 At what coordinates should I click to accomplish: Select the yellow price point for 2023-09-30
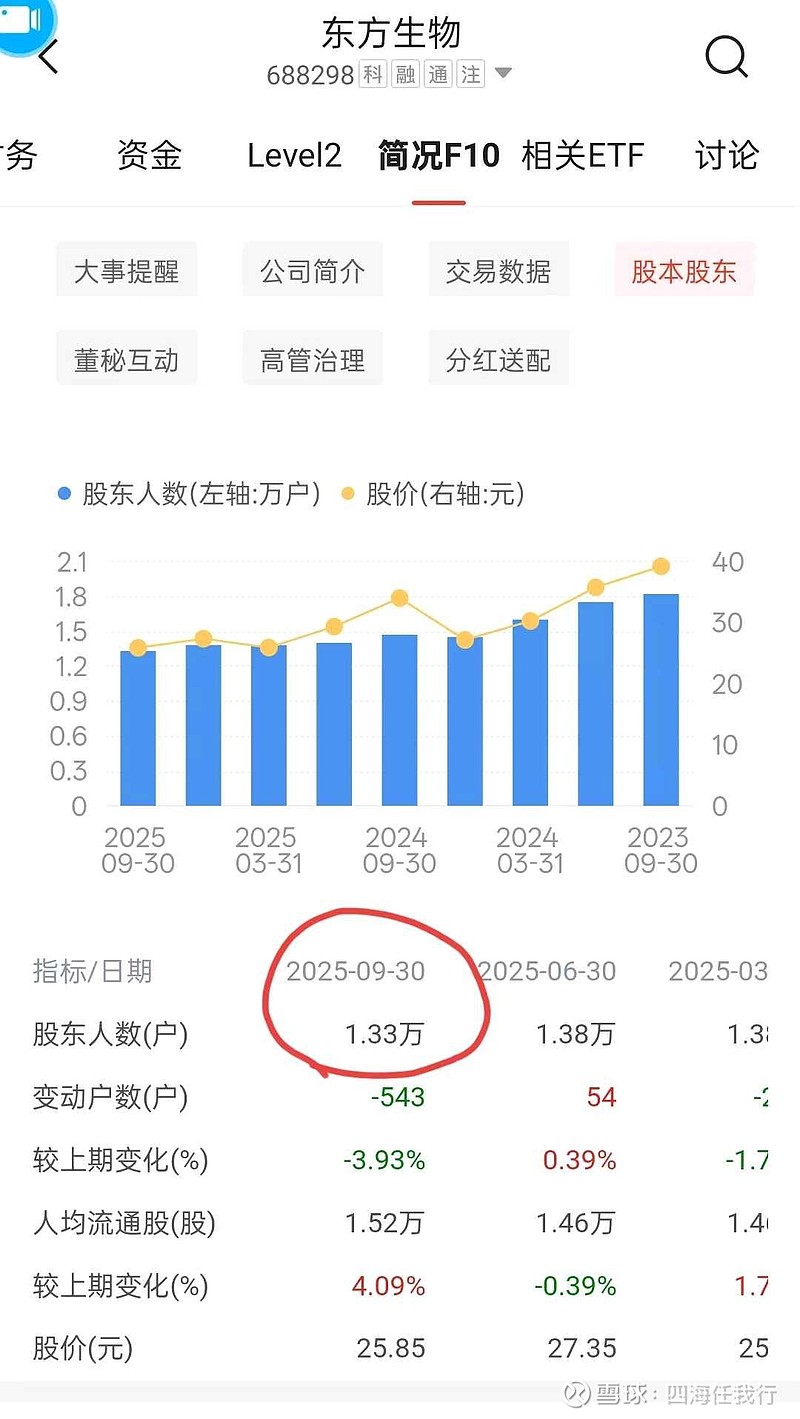(x=660, y=566)
